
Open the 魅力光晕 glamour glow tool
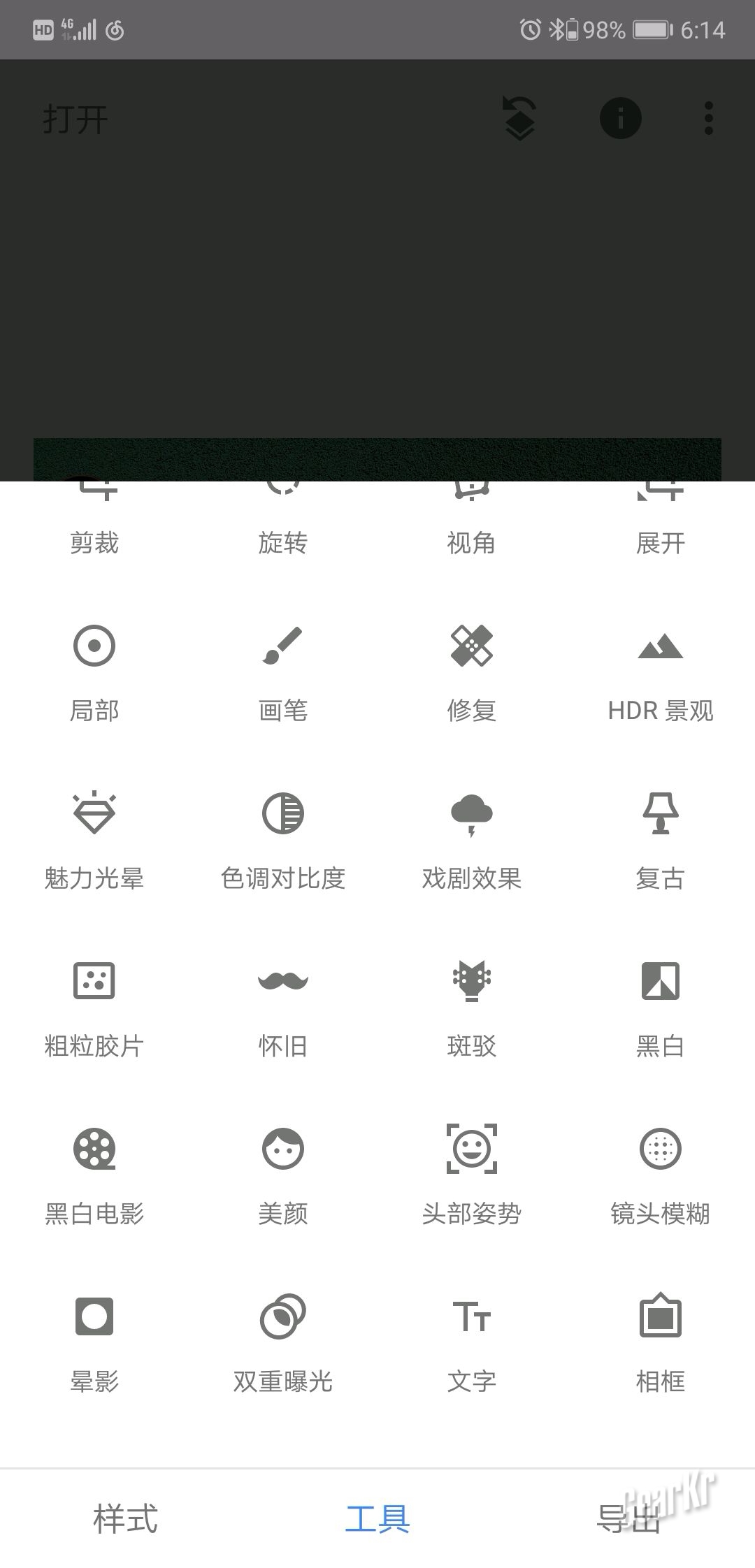[94, 840]
